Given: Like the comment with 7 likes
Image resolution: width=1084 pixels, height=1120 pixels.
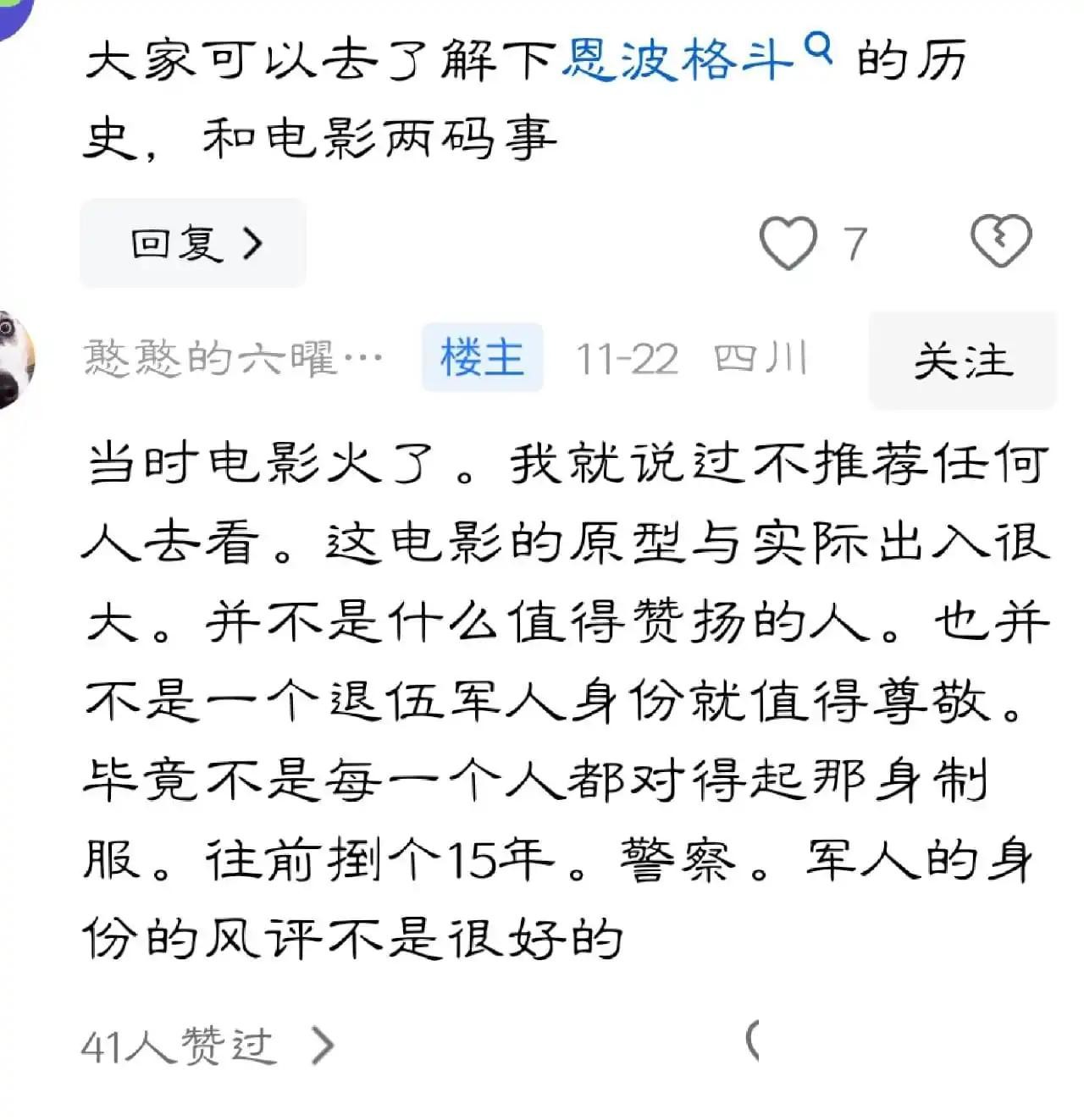Looking at the screenshot, I should [788, 243].
